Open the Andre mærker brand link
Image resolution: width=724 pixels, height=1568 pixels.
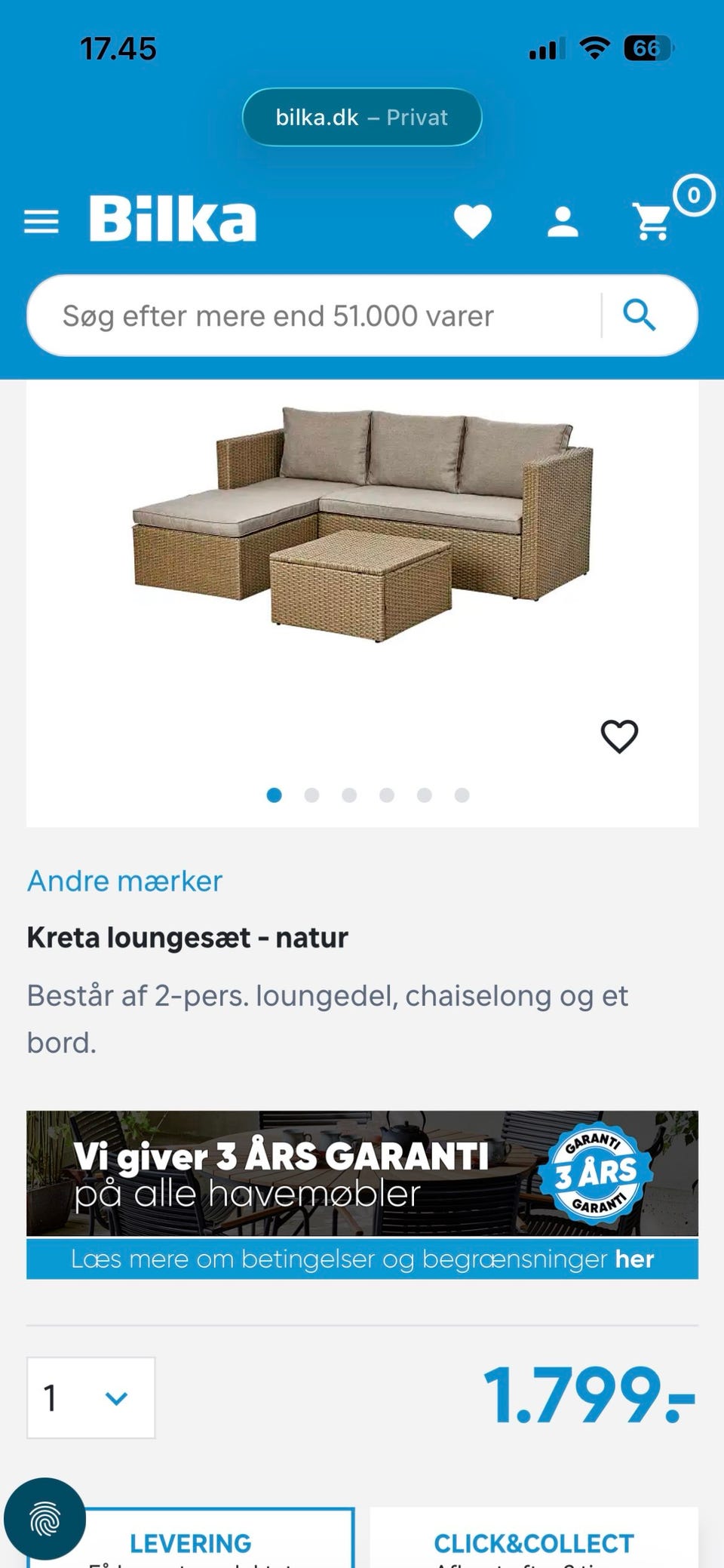click(x=124, y=881)
